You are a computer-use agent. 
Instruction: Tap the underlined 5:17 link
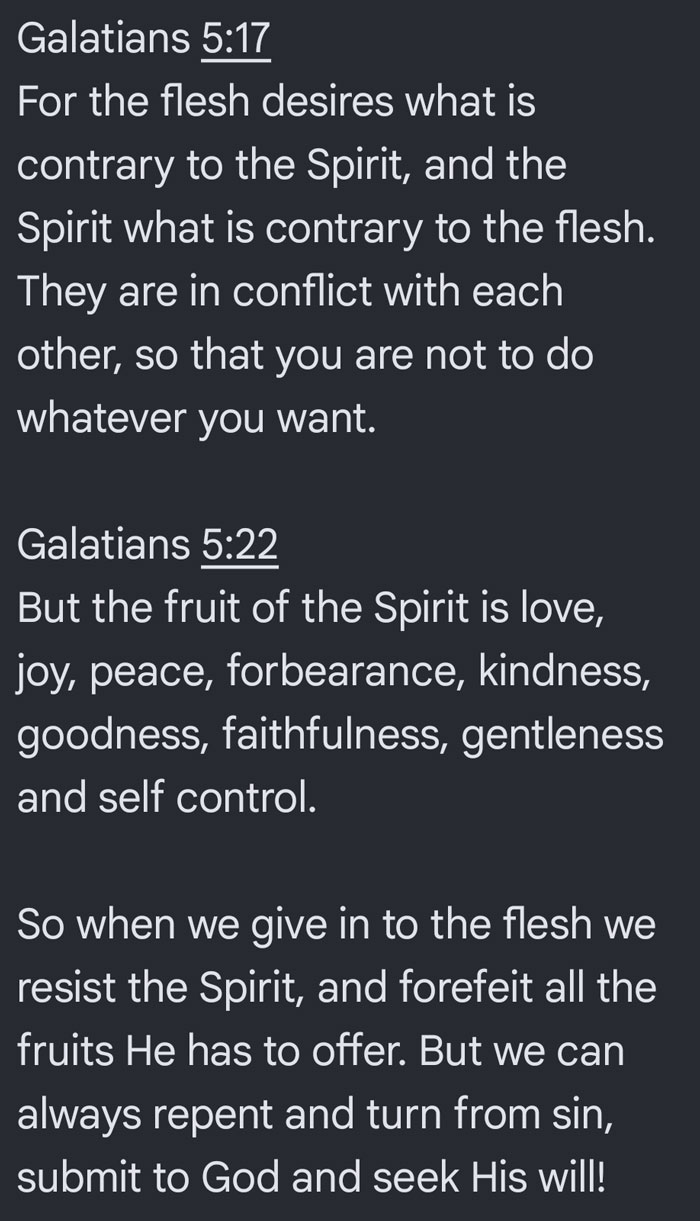point(236,38)
